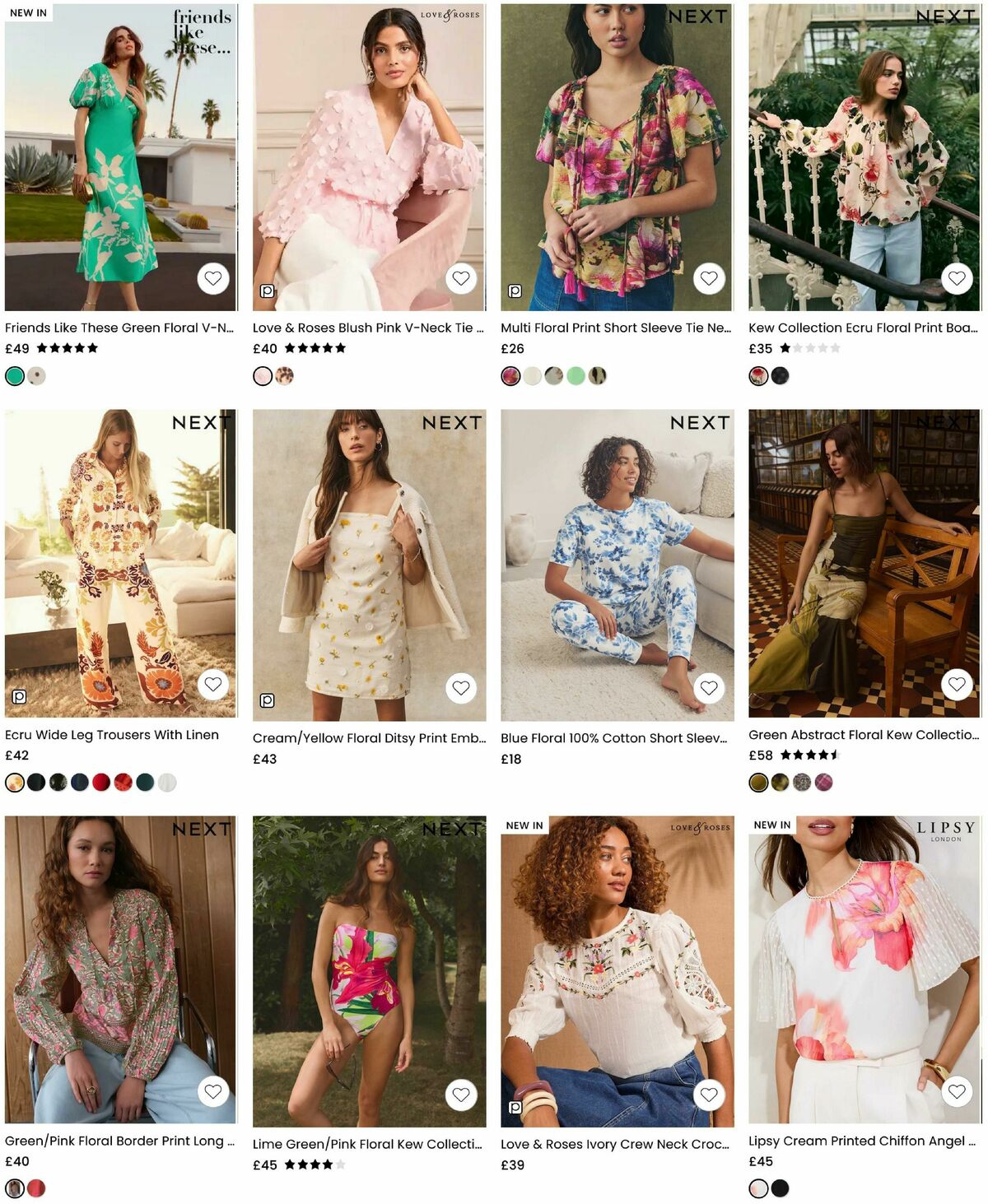This screenshot has height=1204, width=988.
Task: Click the wishlist heart on the Green Floral V-Neck dress
Action: point(213,278)
